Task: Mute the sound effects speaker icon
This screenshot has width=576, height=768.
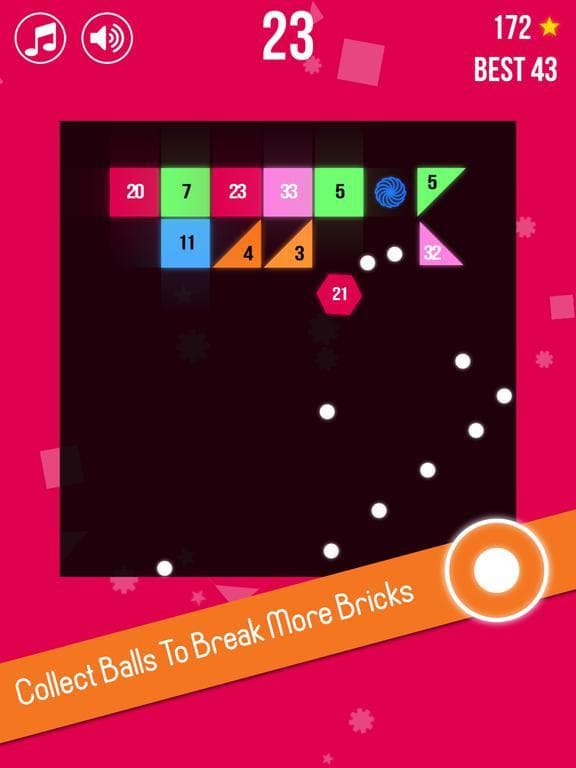Action: (x=107, y=38)
